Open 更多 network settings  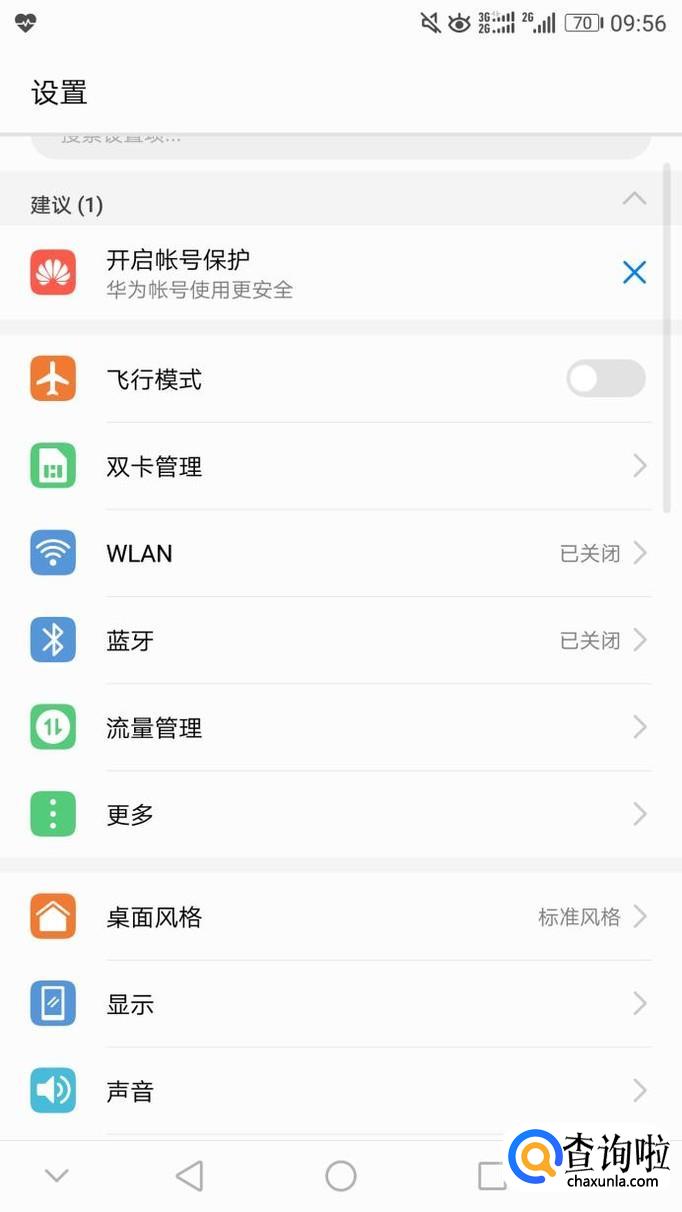tap(340, 814)
